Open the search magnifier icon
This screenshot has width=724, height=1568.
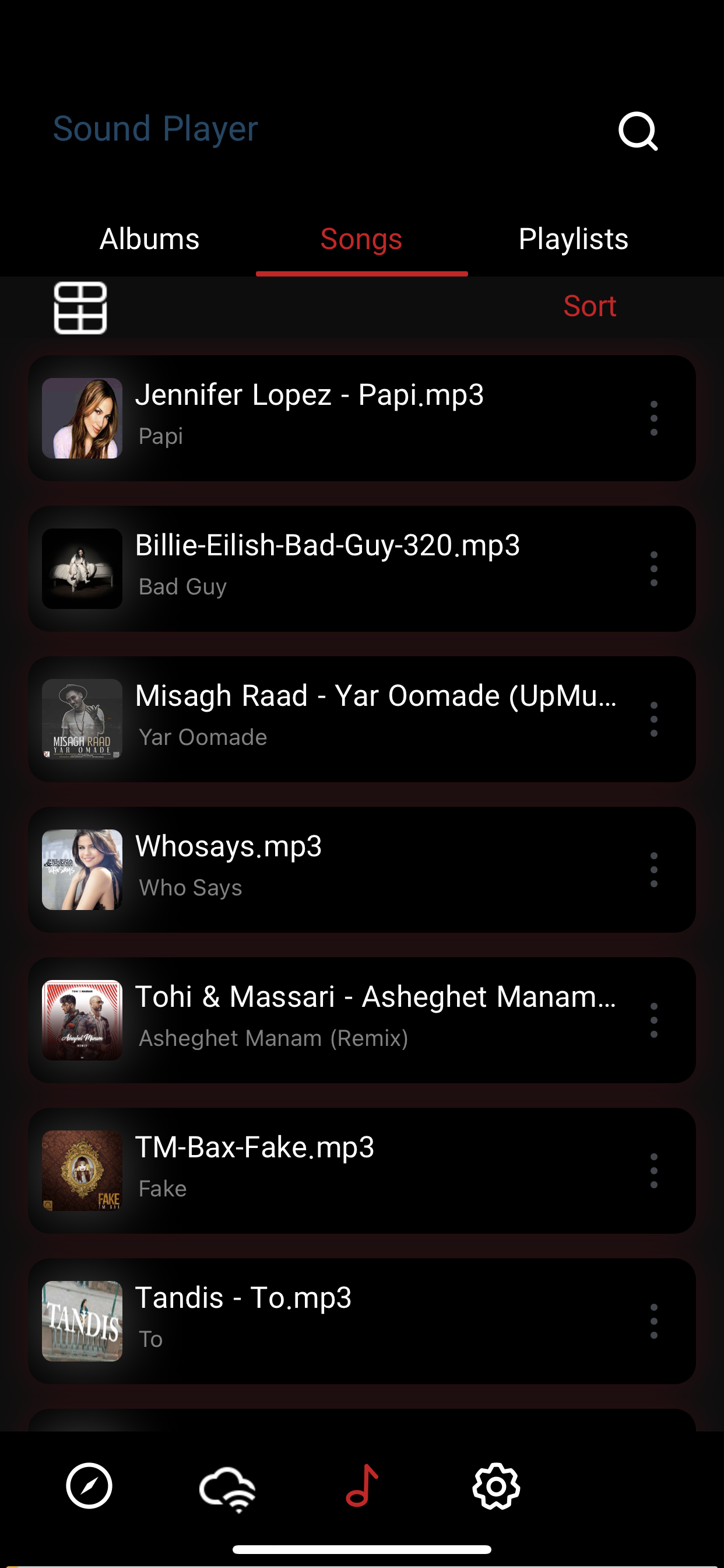pos(638,130)
